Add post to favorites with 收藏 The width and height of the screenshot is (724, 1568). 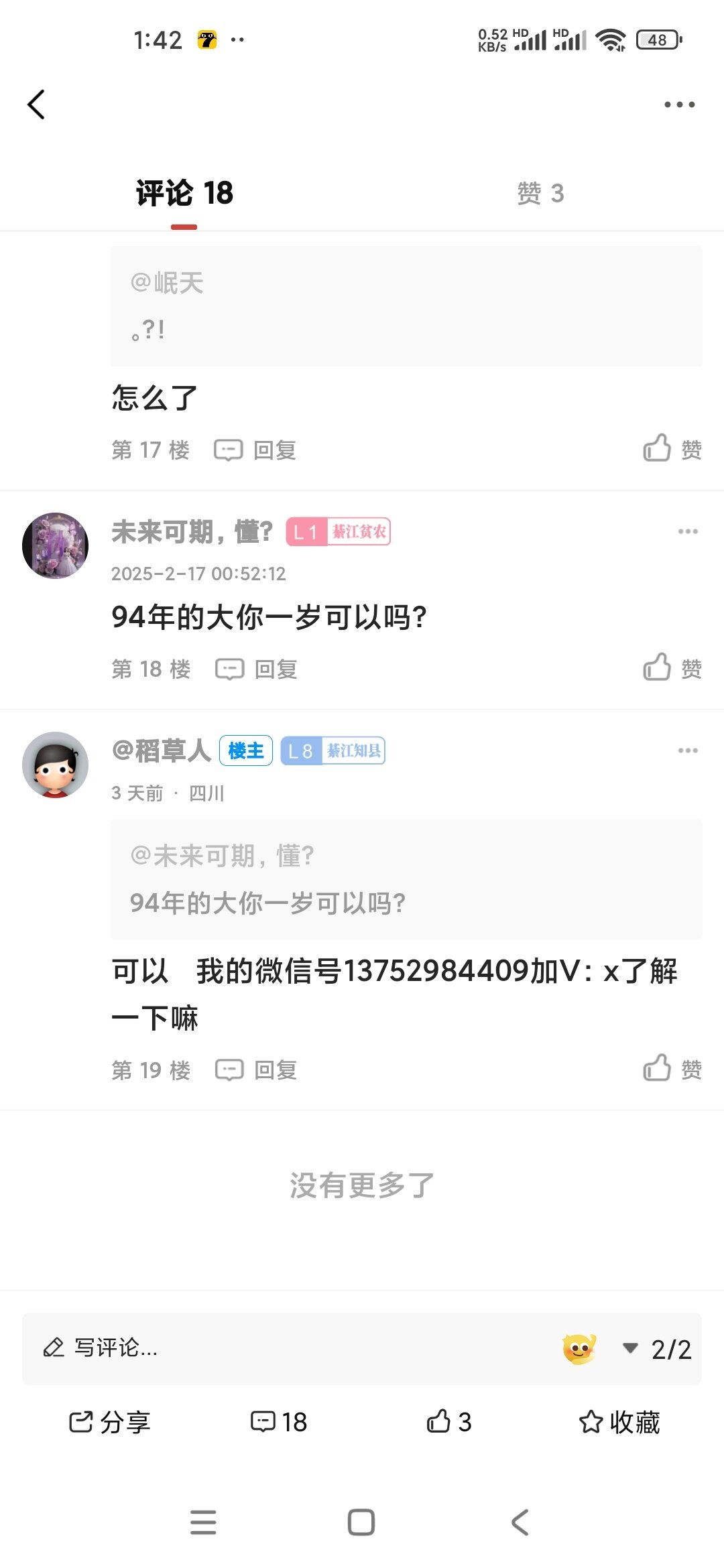[x=619, y=1422]
